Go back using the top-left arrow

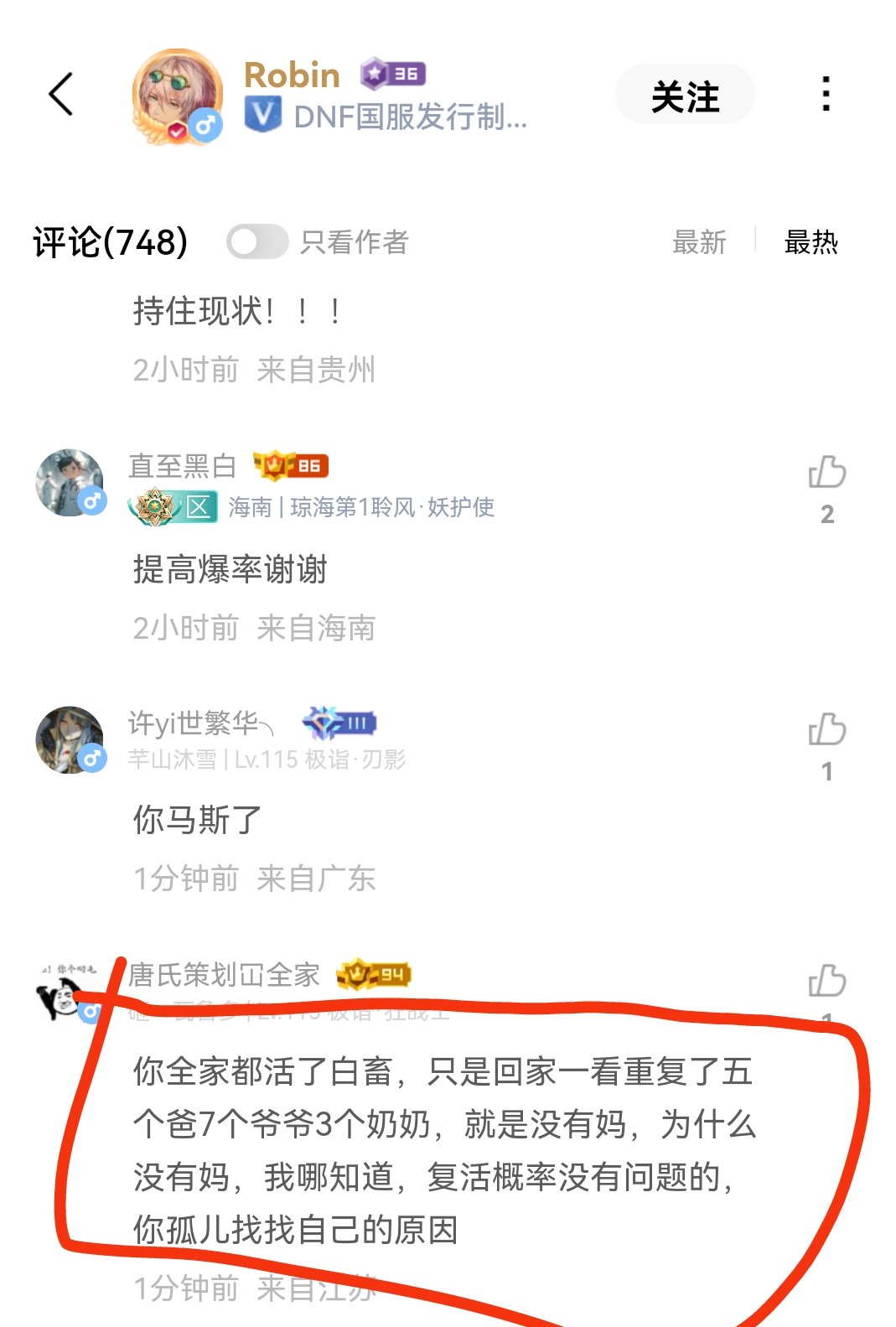(61, 94)
